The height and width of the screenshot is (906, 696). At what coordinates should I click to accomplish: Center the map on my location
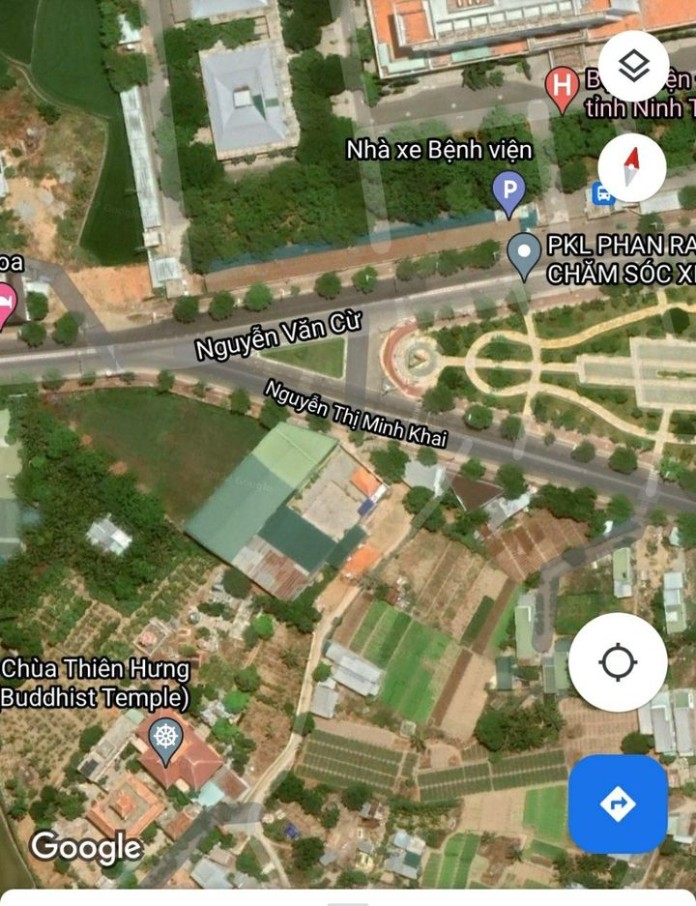point(618,662)
